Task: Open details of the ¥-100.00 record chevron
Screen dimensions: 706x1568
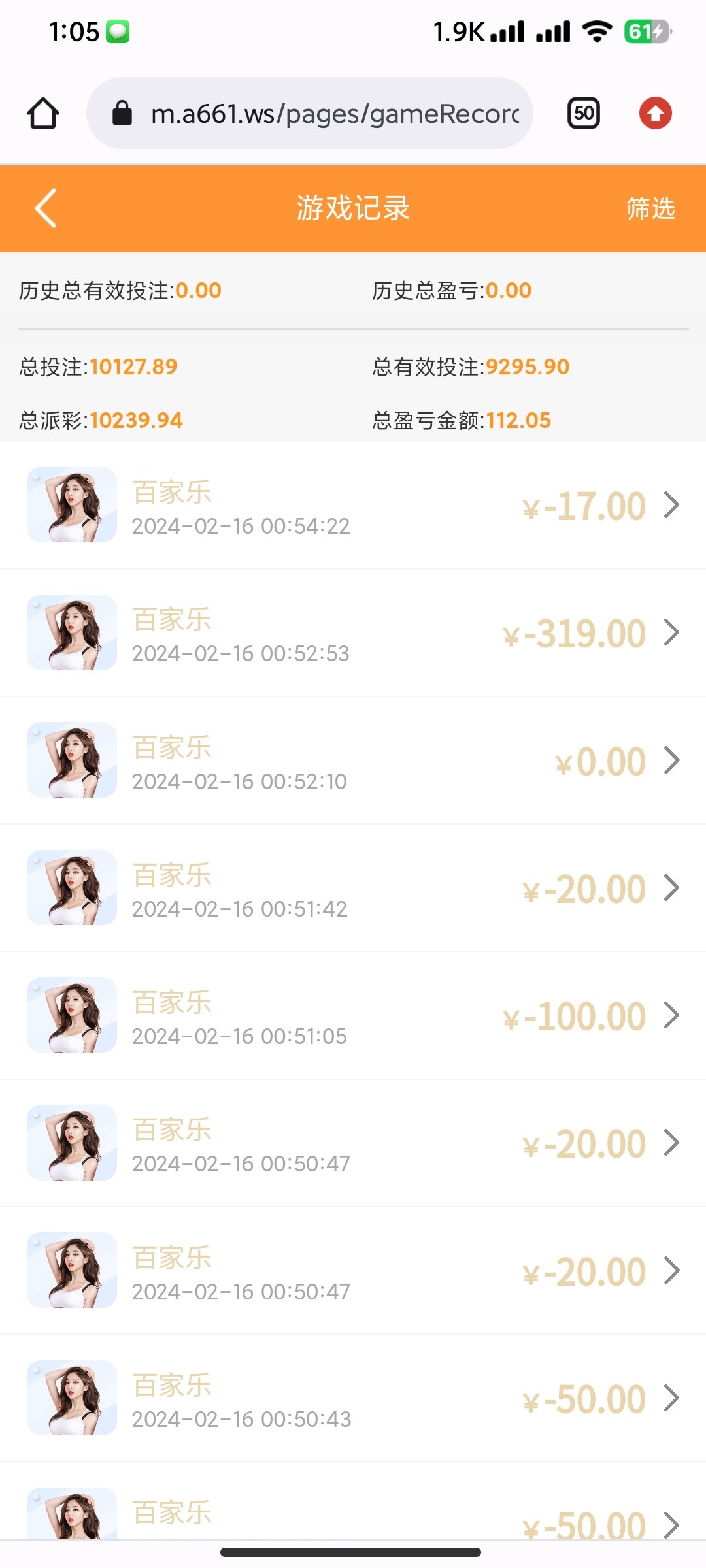Action: pos(672,1015)
